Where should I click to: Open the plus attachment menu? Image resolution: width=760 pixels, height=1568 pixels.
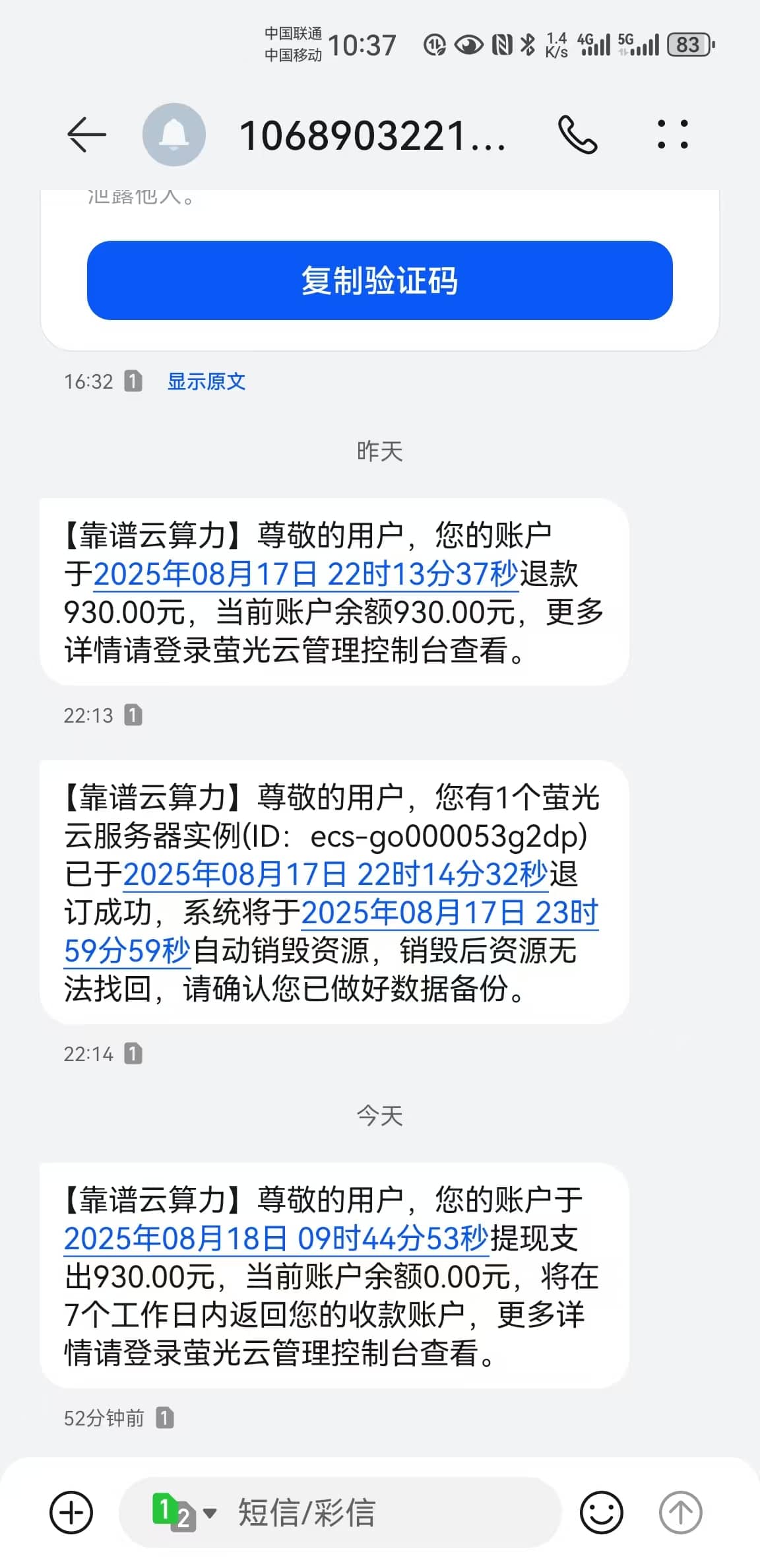point(71,1512)
